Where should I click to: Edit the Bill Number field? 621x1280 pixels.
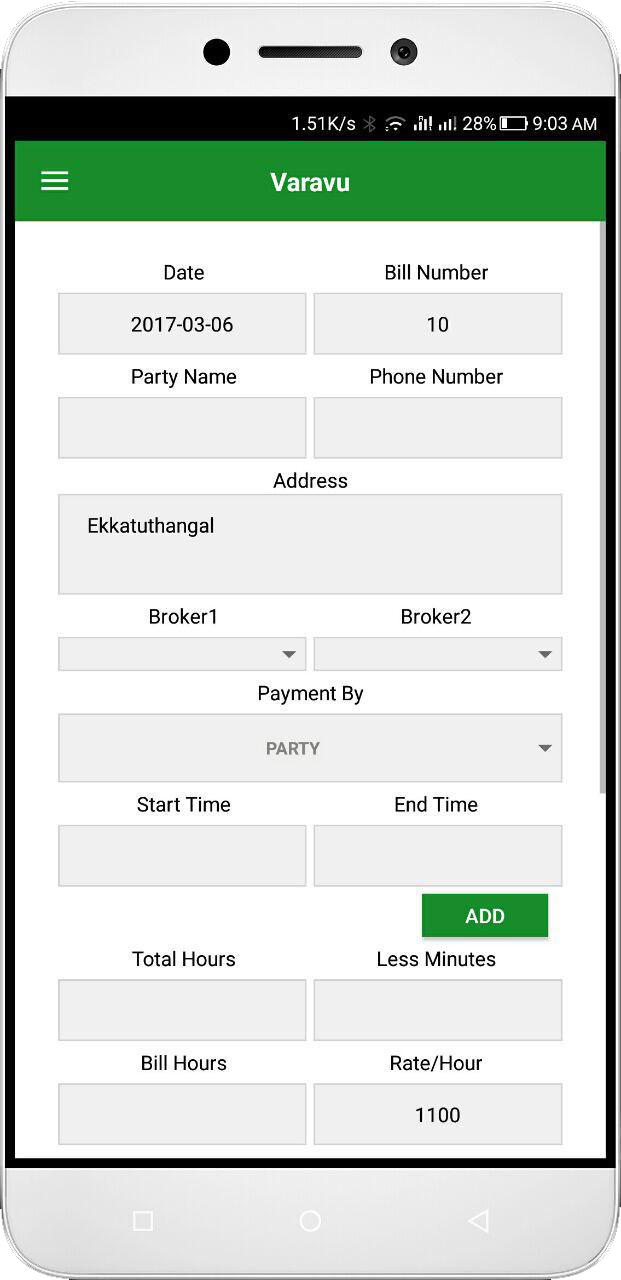coord(438,324)
